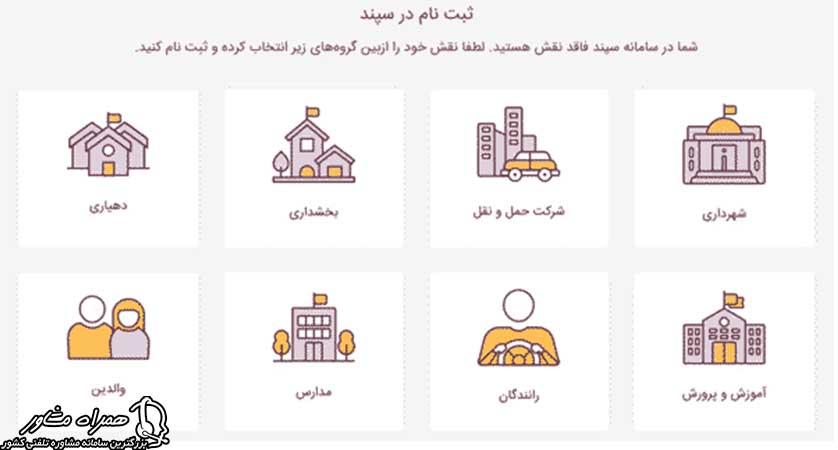Choose the رانندگان role card
838x450 pixels.
[x=518, y=352]
